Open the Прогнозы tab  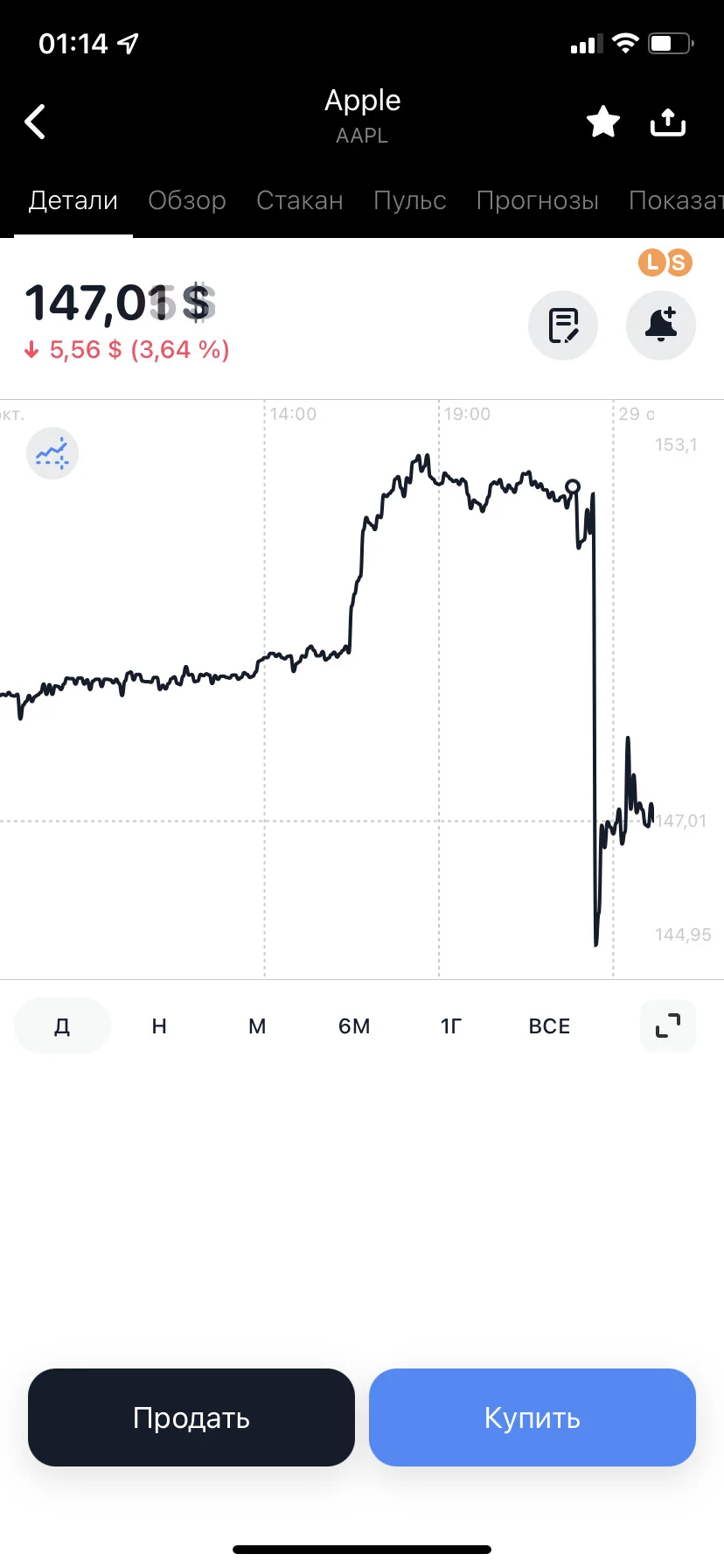click(x=538, y=200)
